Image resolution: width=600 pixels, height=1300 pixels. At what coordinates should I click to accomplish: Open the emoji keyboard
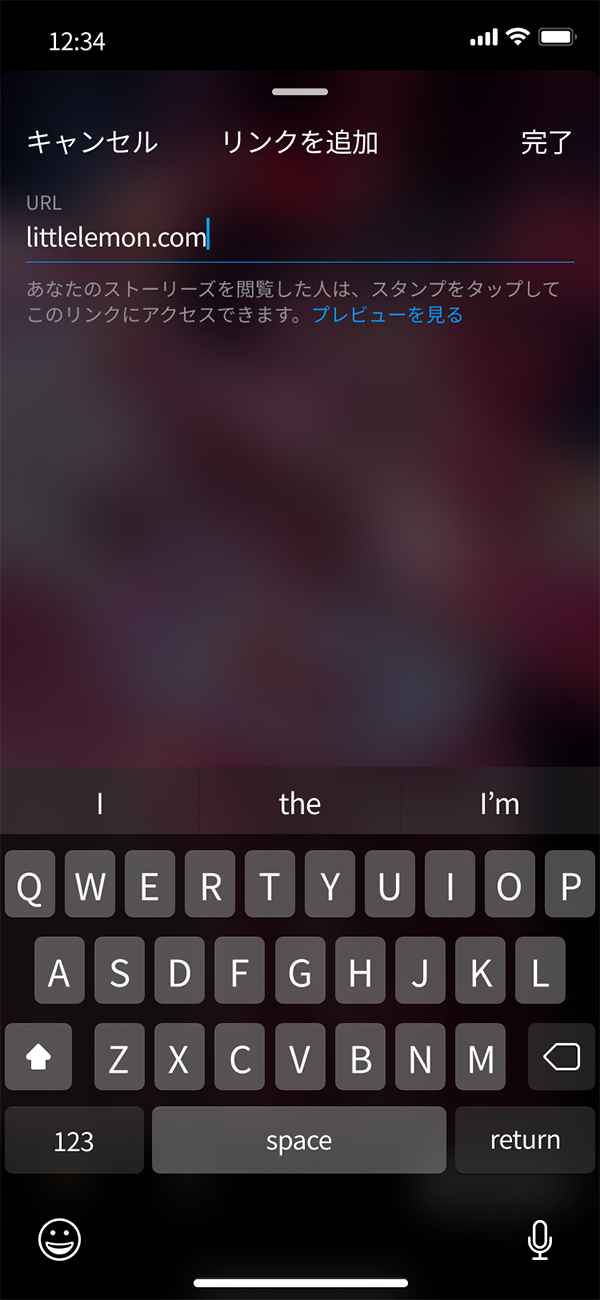(60, 1240)
